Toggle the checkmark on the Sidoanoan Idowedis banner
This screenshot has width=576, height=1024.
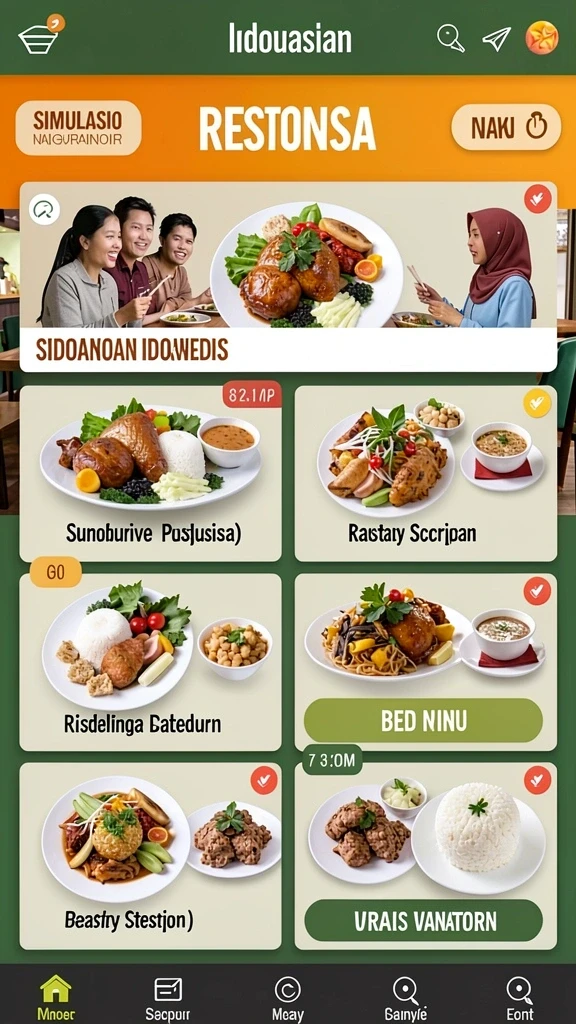tap(537, 199)
